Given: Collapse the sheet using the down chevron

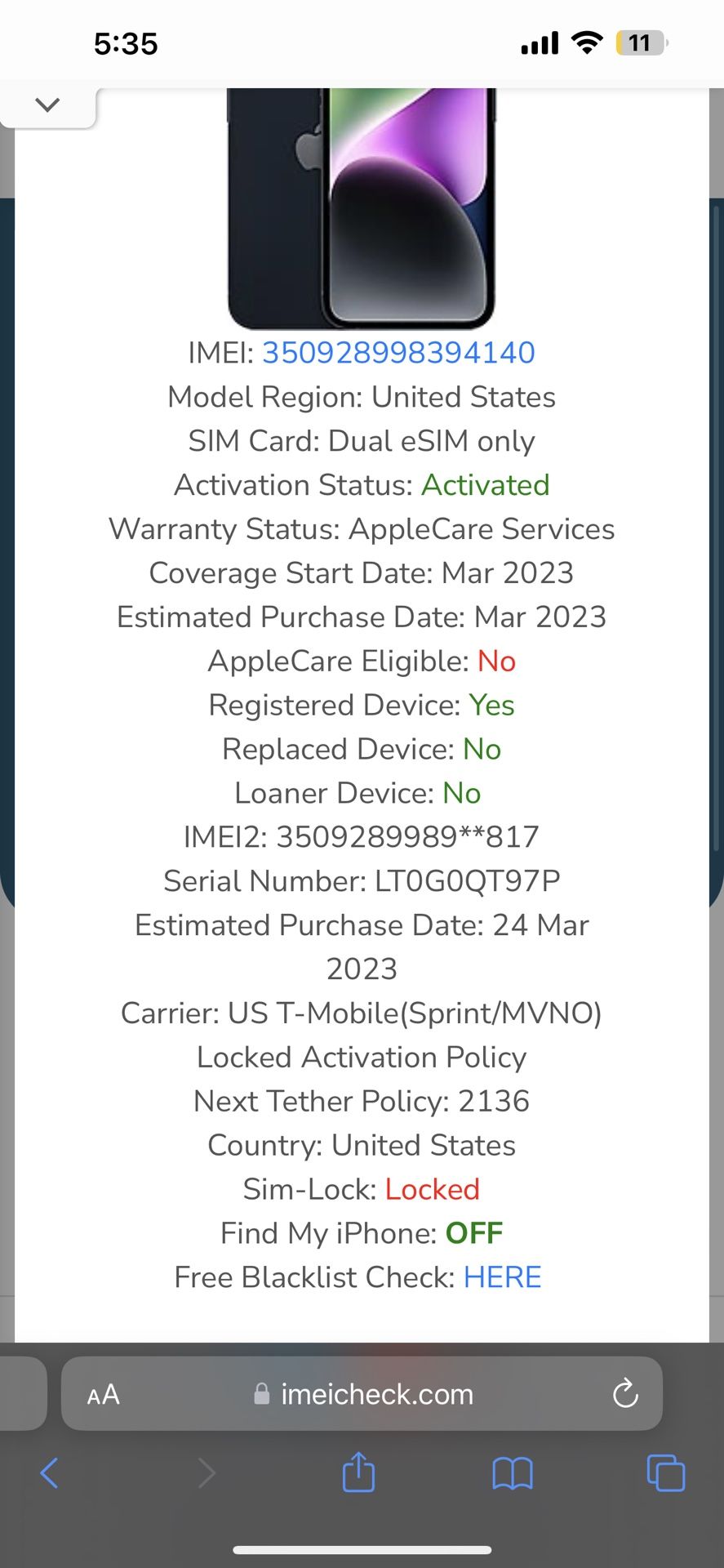Looking at the screenshot, I should (x=47, y=104).
